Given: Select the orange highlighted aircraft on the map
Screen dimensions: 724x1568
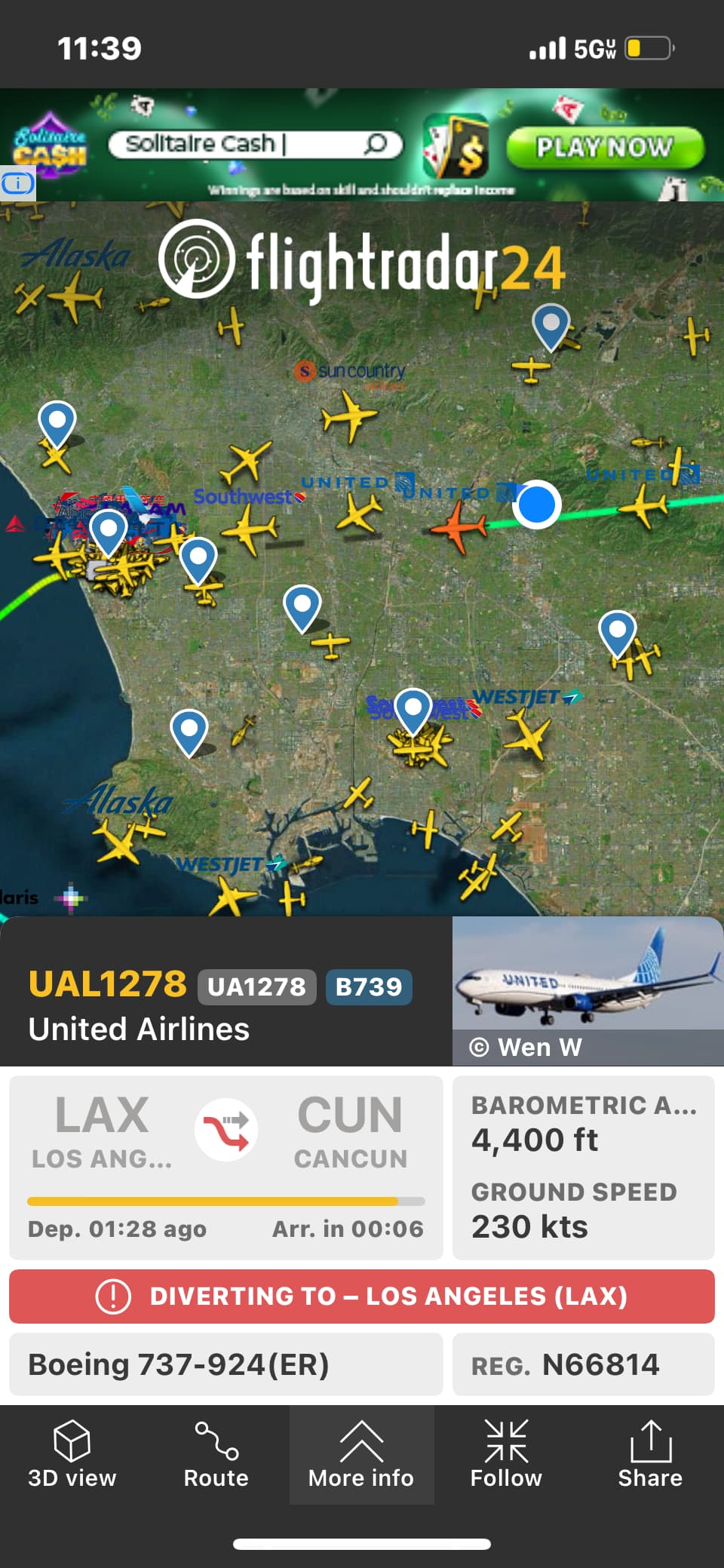Looking at the screenshot, I should coord(459,526).
